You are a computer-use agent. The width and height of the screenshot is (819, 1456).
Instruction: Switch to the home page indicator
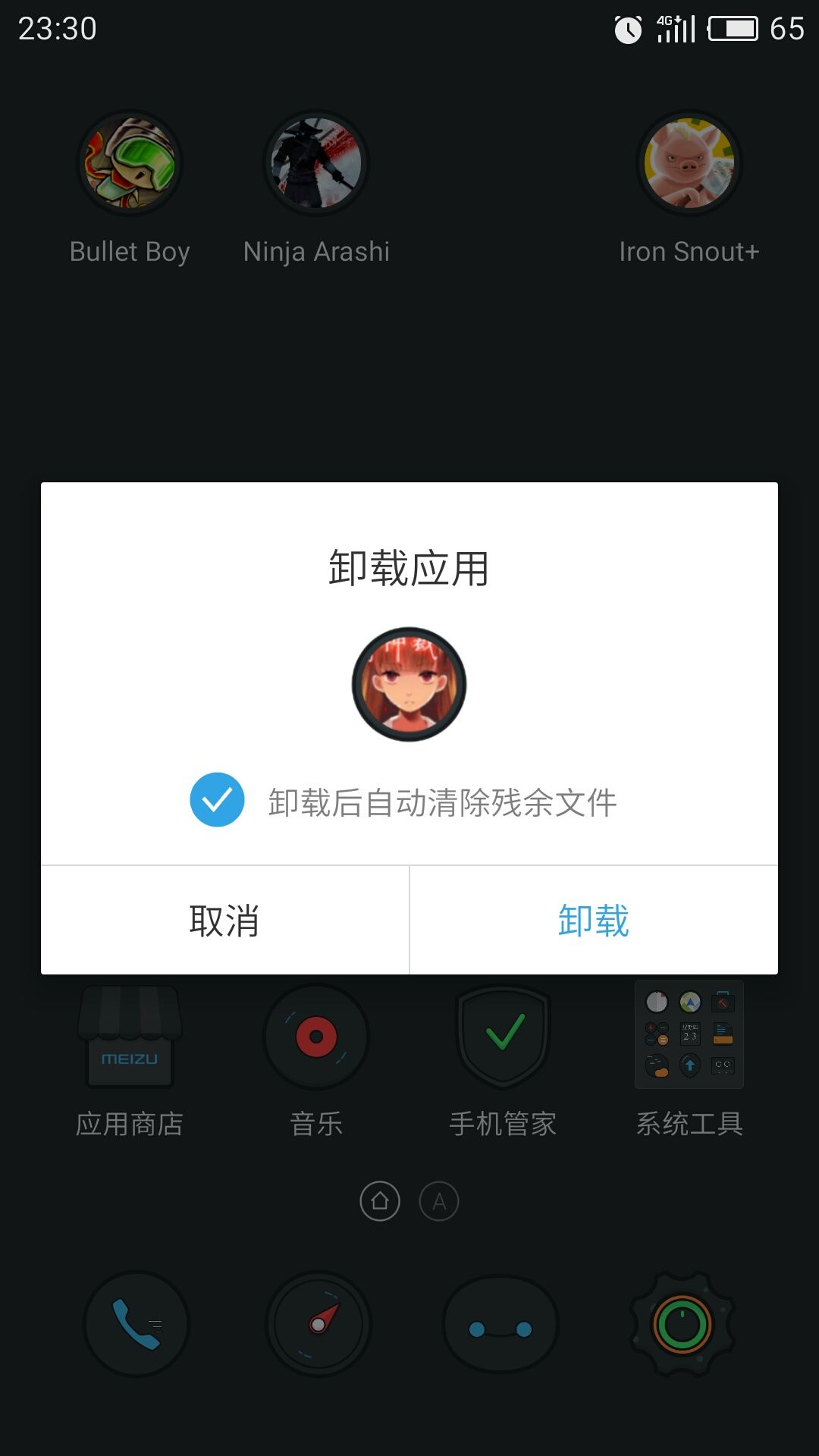coord(380,1200)
